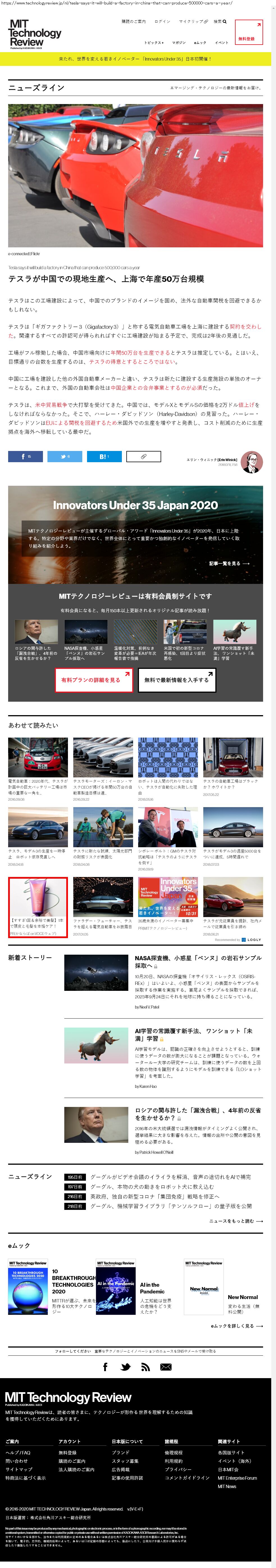The image size is (276, 1568).
Task: Copy the article link
Action: [143, 456]
